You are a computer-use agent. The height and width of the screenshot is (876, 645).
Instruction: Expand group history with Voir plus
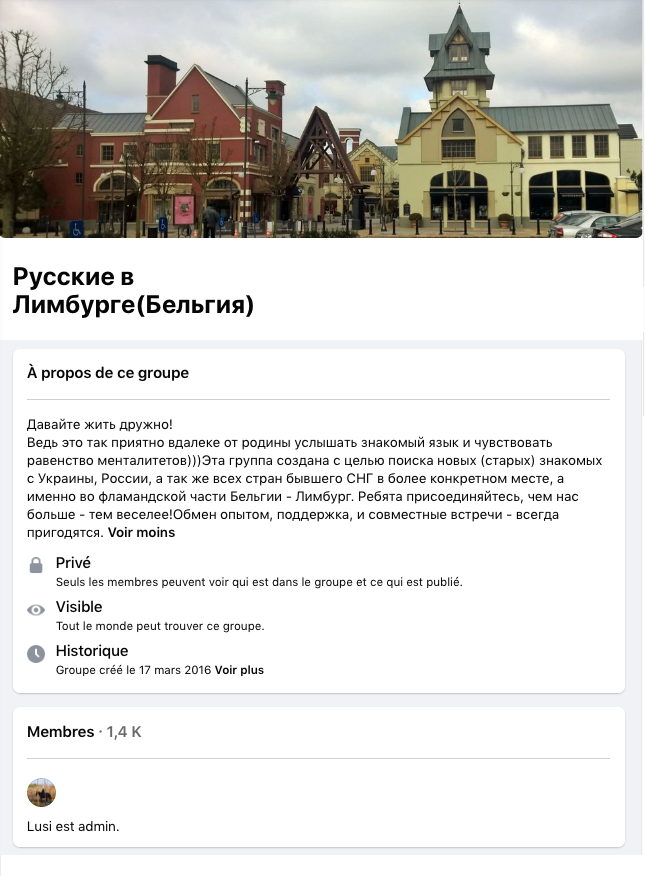pyautogui.click(x=239, y=670)
